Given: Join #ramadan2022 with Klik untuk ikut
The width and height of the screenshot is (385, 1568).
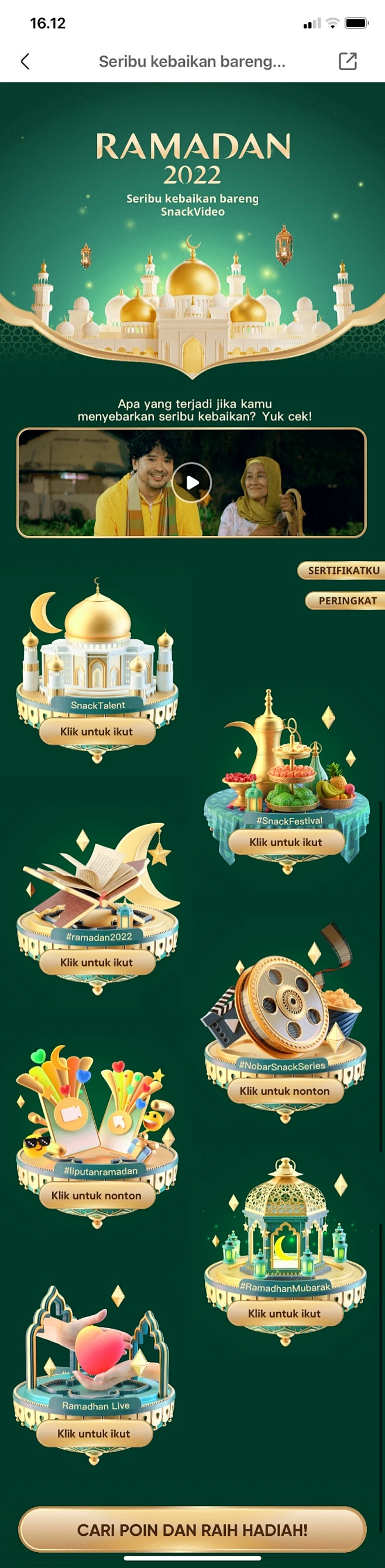Looking at the screenshot, I should 96,962.
